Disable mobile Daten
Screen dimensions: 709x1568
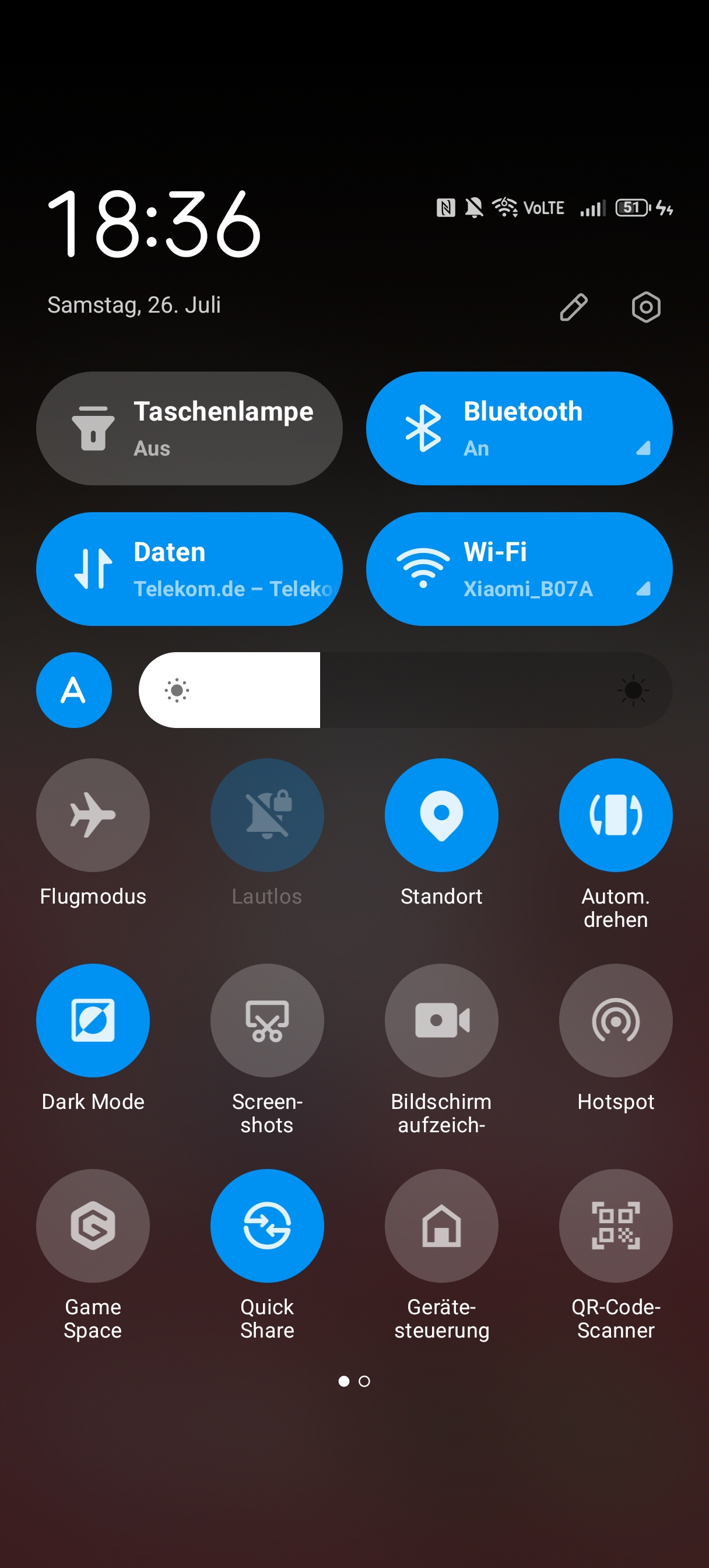(x=189, y=569)
